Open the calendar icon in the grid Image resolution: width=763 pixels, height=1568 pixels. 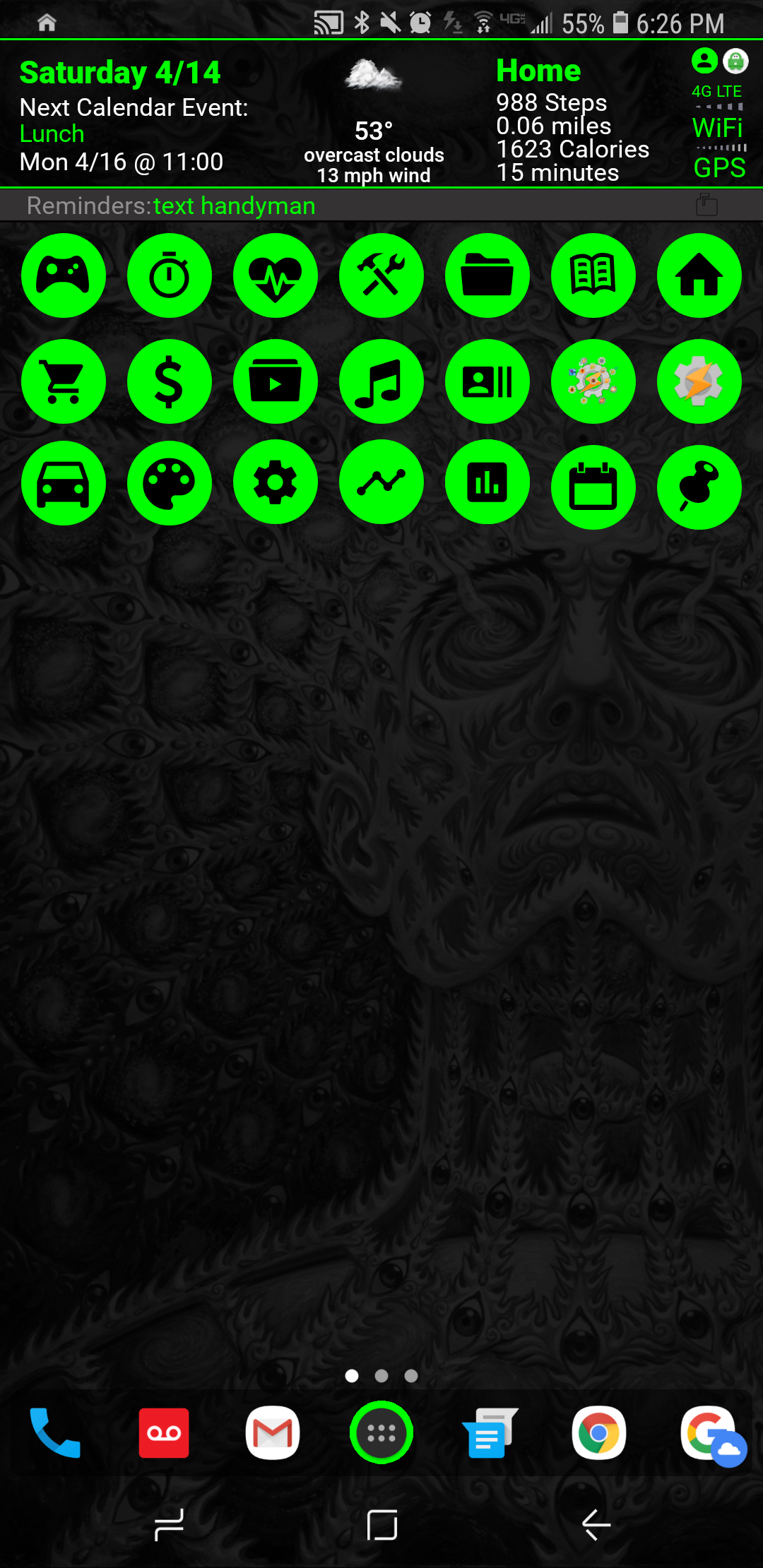point(593,487)
